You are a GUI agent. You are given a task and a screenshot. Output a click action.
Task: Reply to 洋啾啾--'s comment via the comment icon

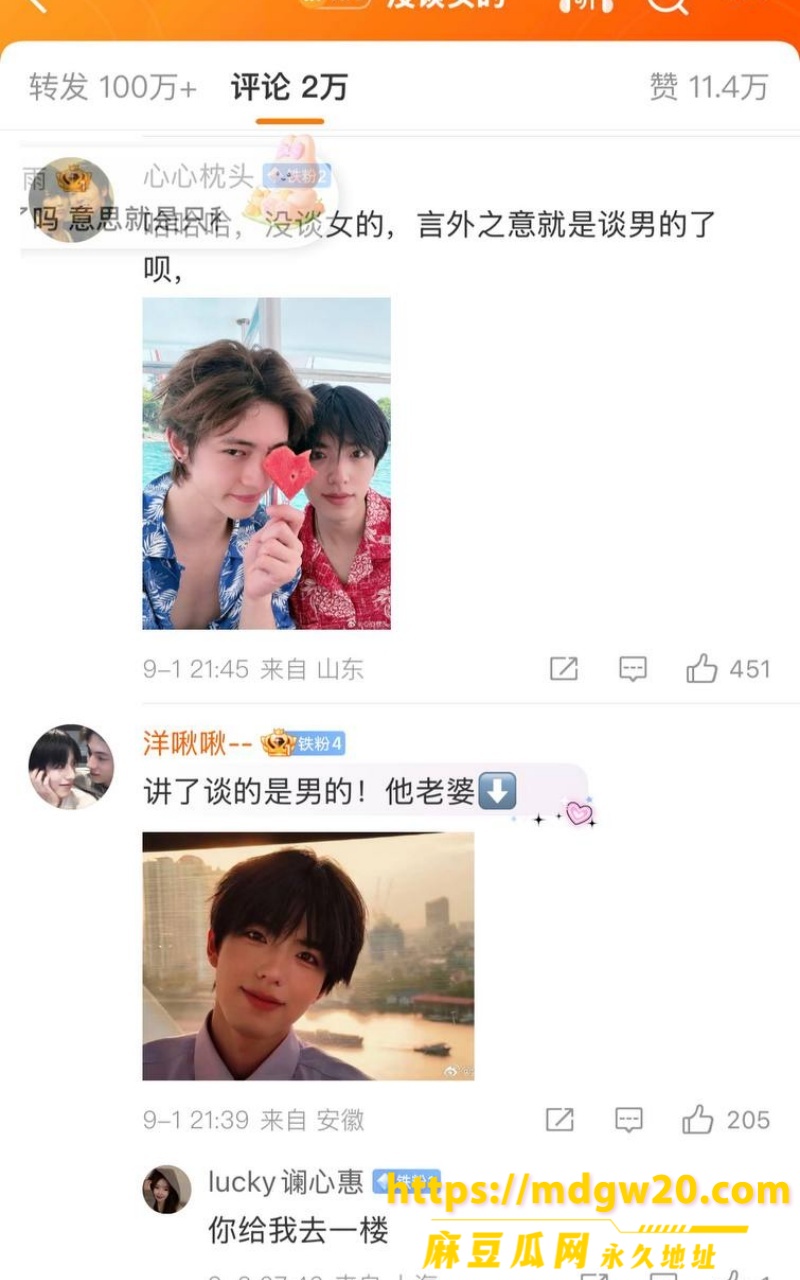(x=629, y=1120)
